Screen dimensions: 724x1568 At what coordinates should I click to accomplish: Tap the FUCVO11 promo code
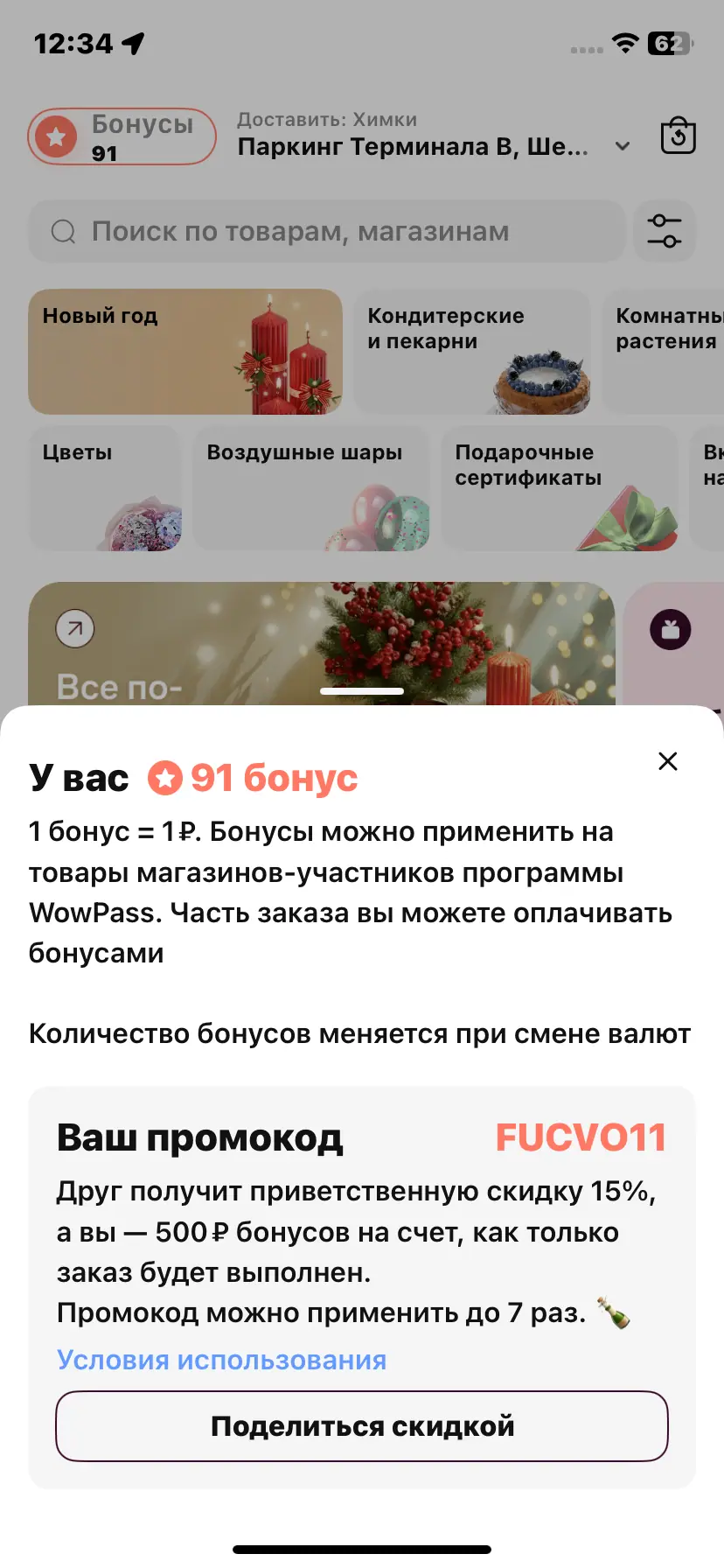(581, 1137)
